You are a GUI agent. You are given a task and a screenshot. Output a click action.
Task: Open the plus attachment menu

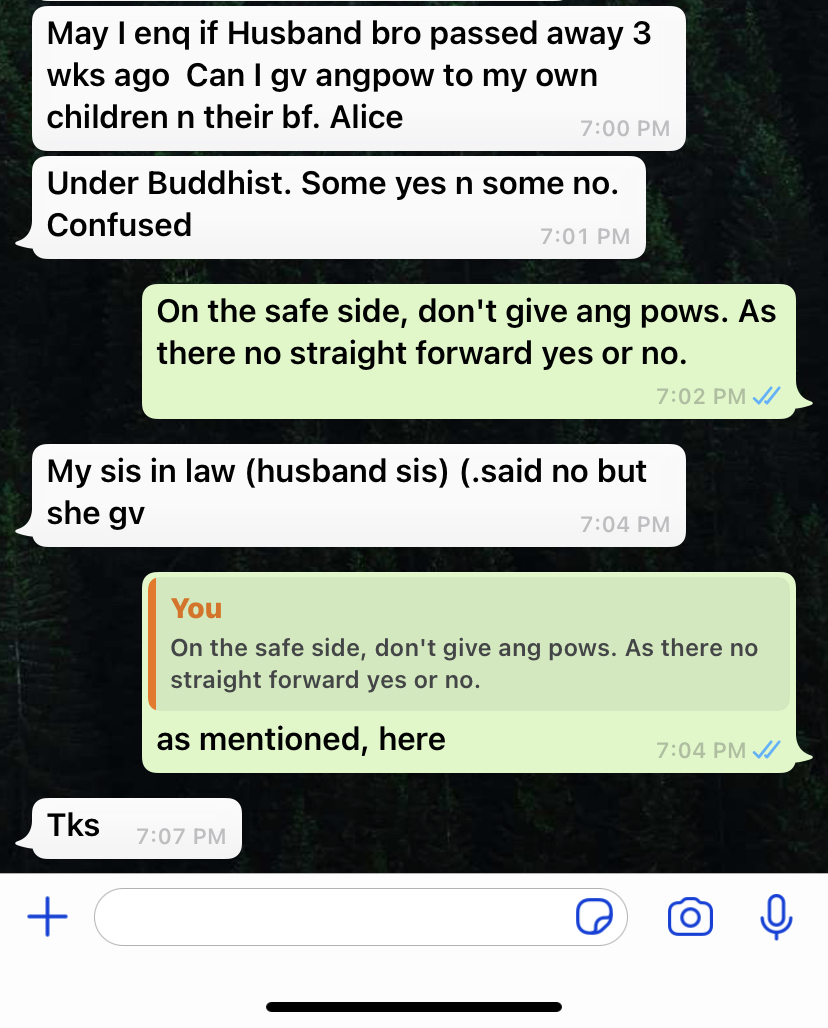coord(46,916)
